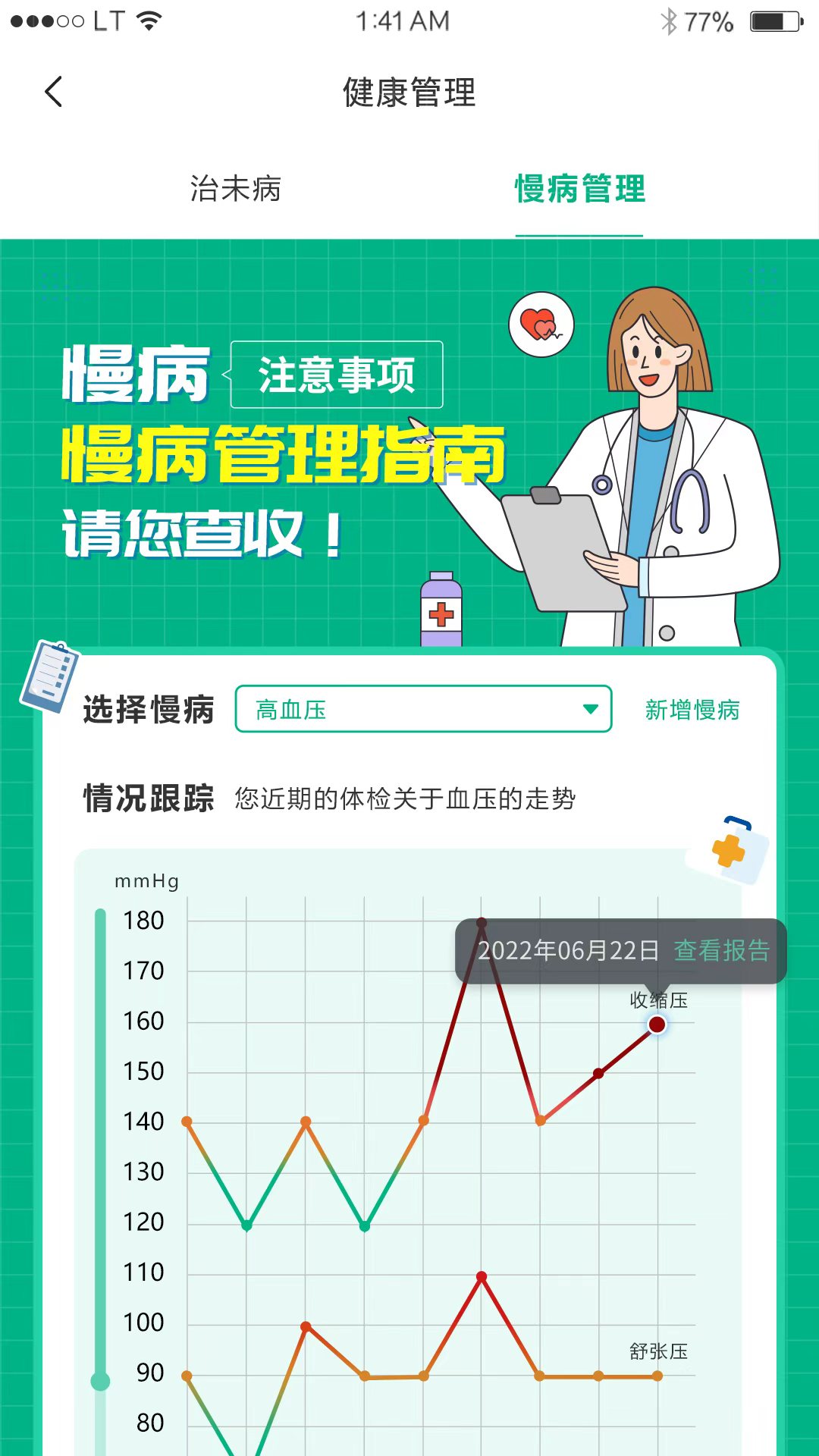Open the 慢病管理指南 banner
The height and width of the screenshot is (1456, 819).
click(x=282, y=453)
